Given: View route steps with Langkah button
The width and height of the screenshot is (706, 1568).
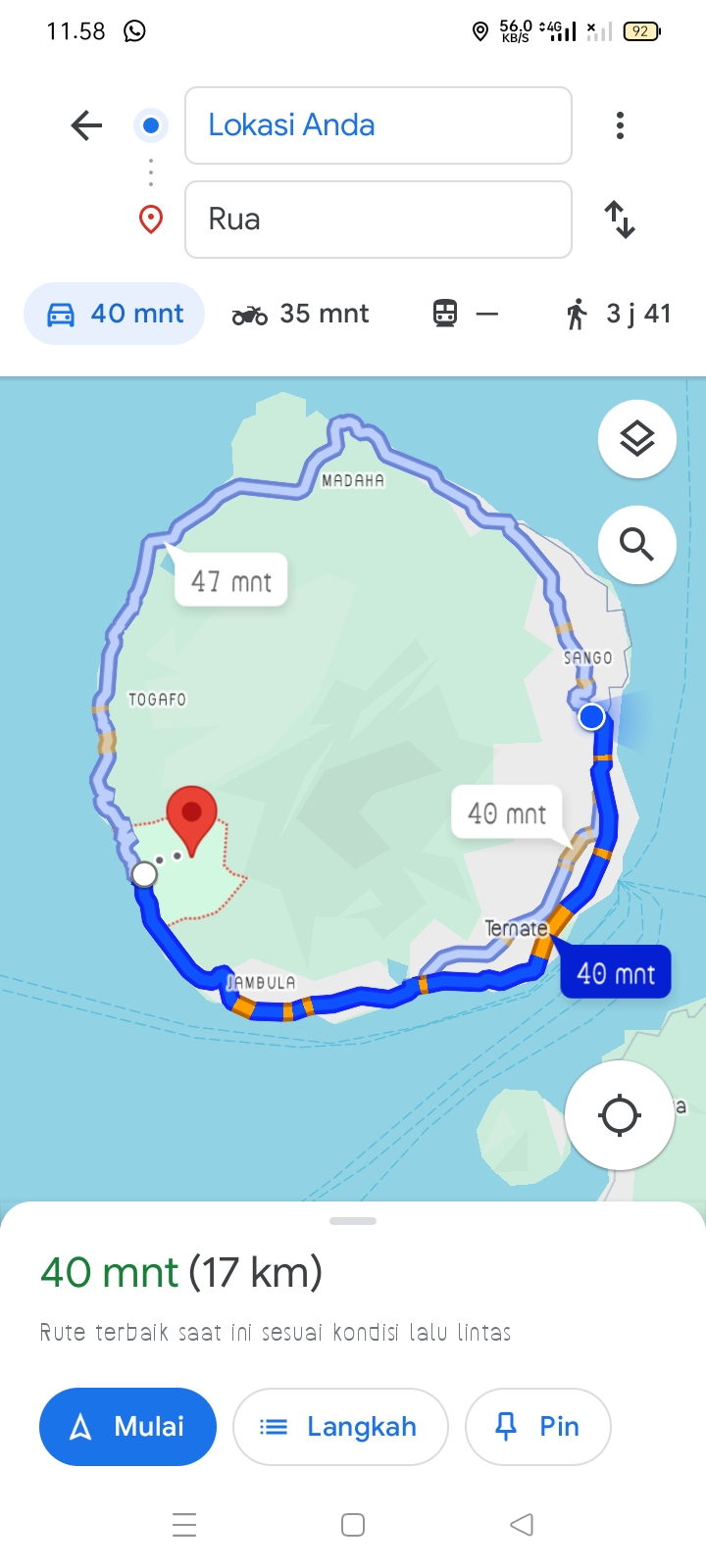Looking at the screenshot, I should click(x=340, y=1427).
